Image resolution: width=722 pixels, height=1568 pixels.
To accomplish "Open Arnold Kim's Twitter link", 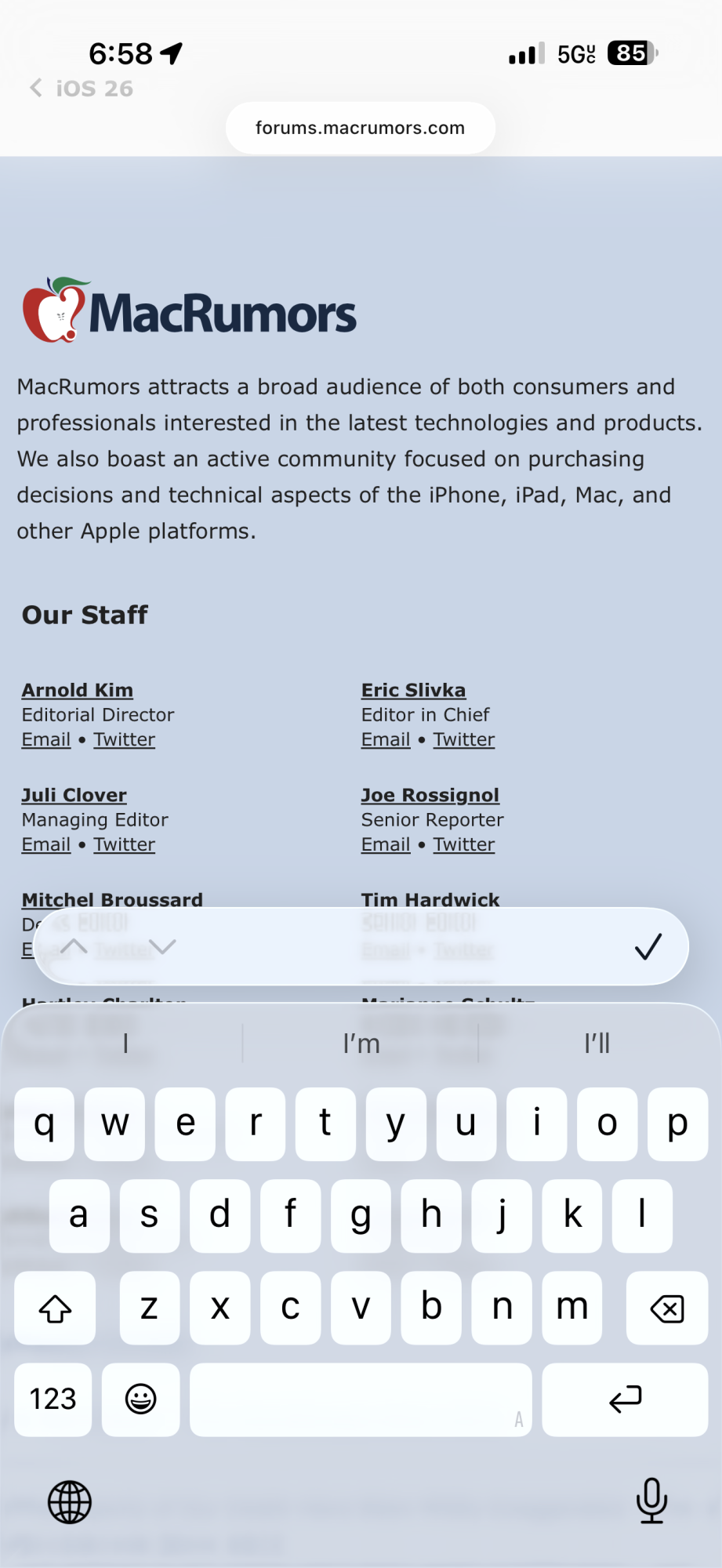I will pos(124,739).
